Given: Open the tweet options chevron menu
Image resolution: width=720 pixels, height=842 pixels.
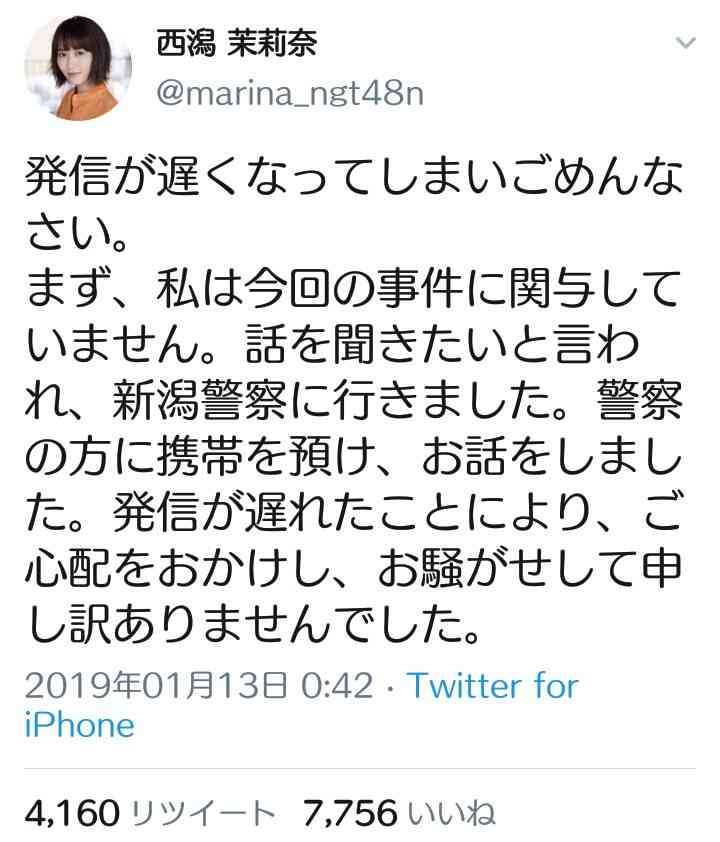Looking at the screenshot, I should pos(685,43).
